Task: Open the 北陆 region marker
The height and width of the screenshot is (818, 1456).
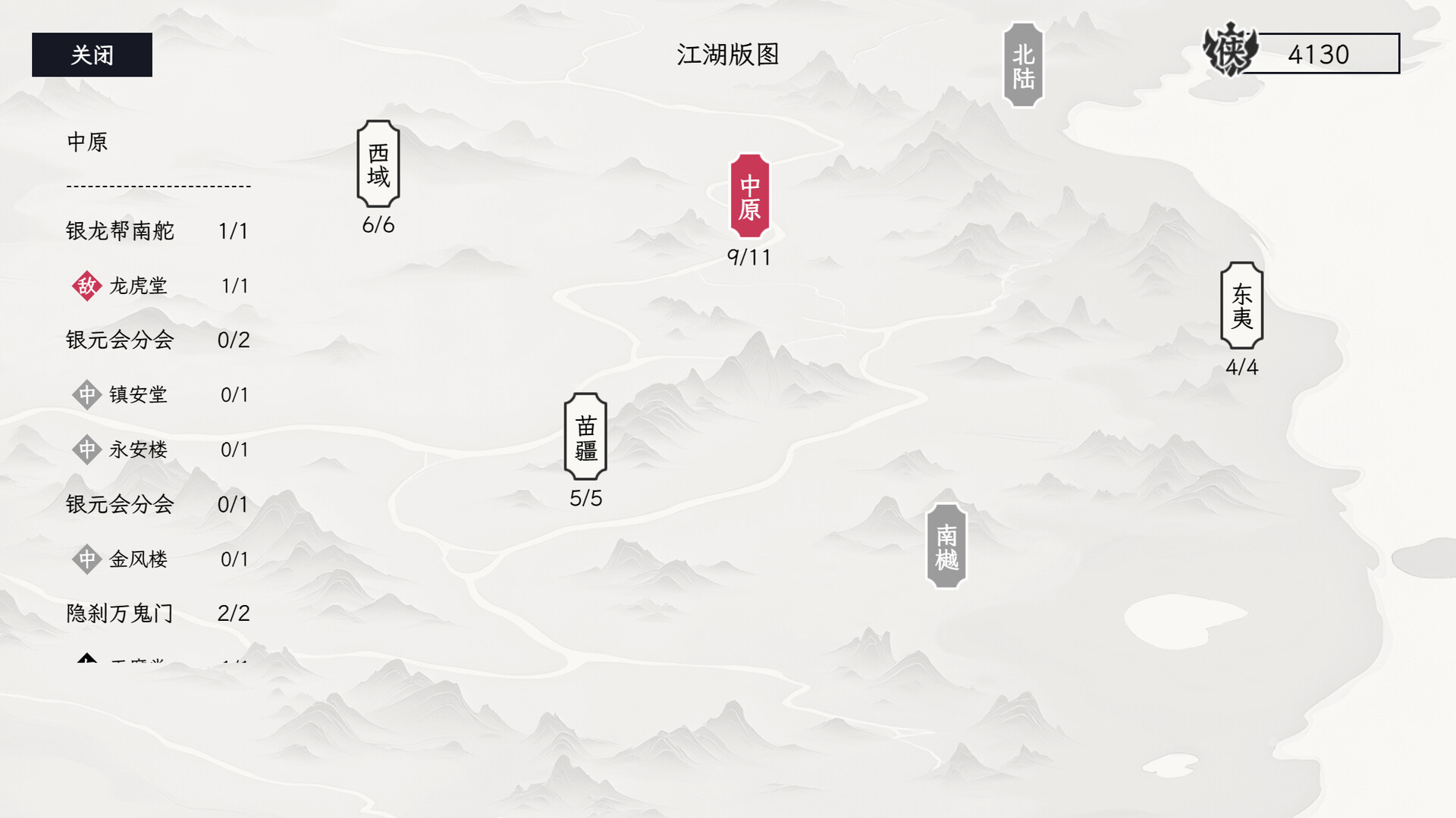Action: coord(1023,66)
